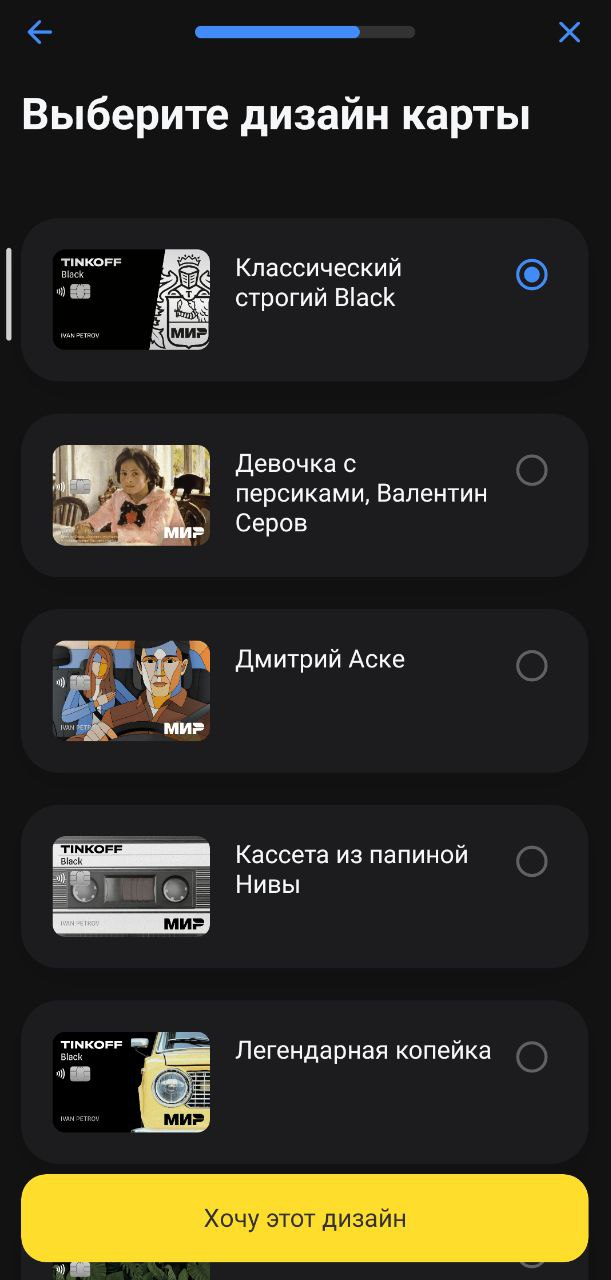Pick the Дмитрий Аске card design

531,666
